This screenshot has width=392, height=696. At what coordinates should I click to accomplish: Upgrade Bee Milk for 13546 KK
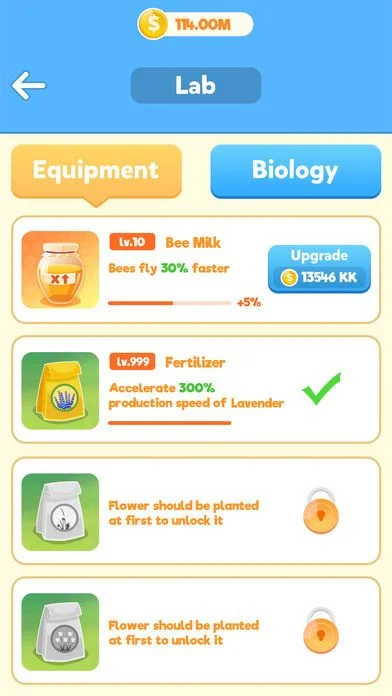(x=319, y=269)
